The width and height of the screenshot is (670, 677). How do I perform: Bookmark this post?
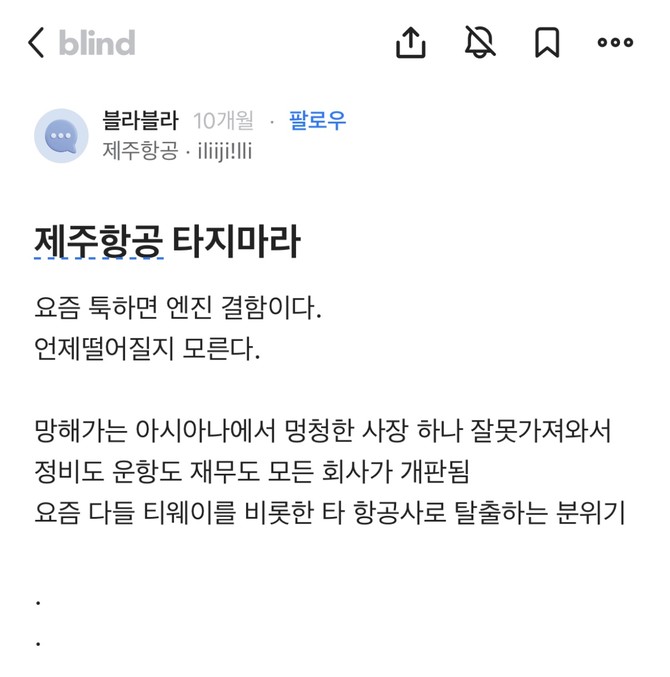click(x=547, y=42)
